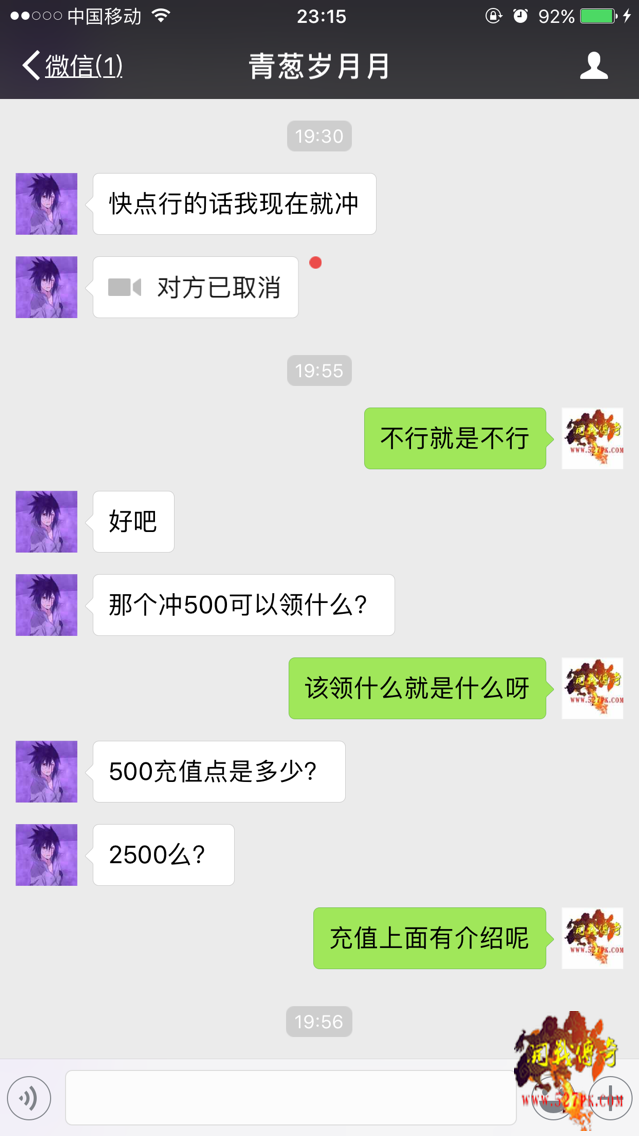Open my avatar beside 充值上面有介绍呢
639x1136 pixels.
click(x=592, y=938)
